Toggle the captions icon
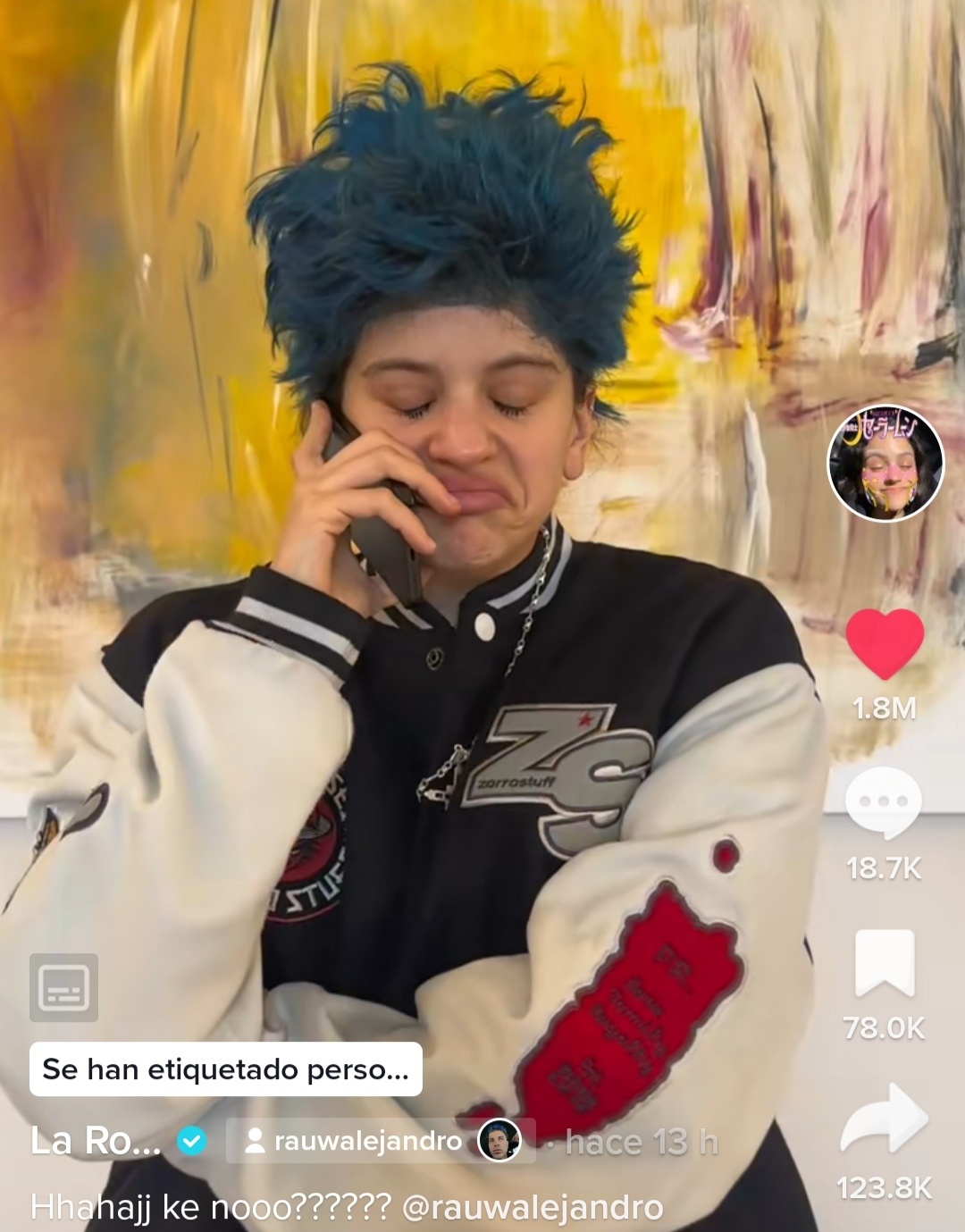The image size is (965, 1232). [x=63, y=987]
